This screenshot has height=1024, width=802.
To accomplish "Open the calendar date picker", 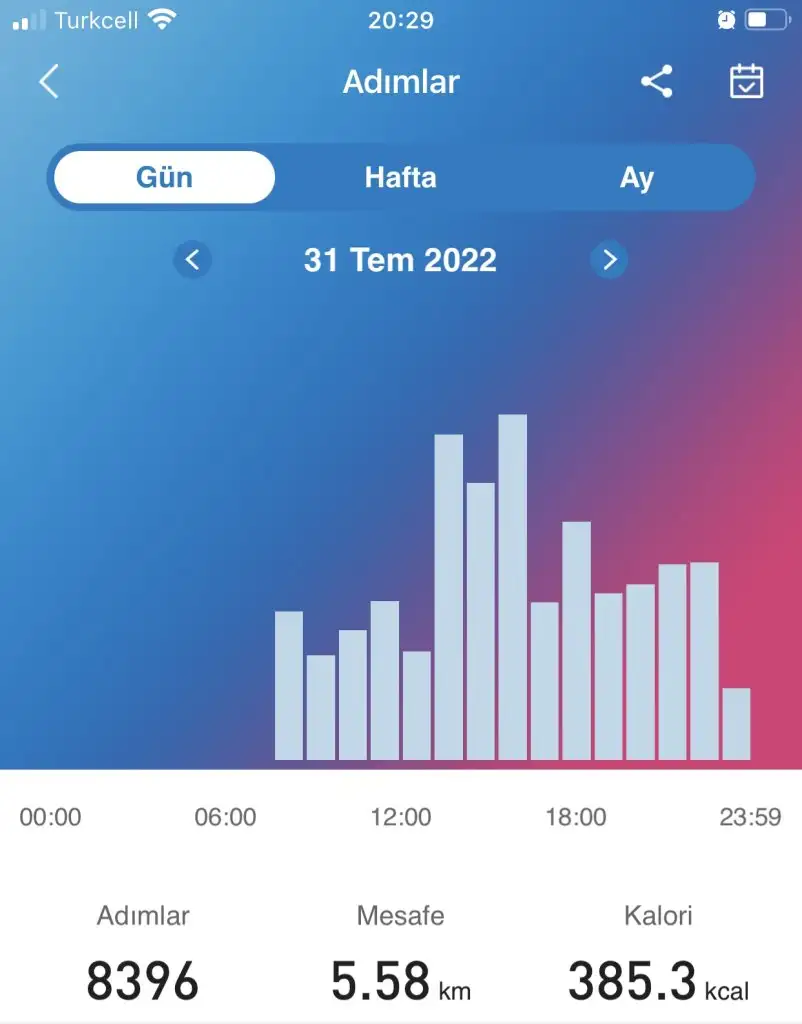I will pos(746,82).
